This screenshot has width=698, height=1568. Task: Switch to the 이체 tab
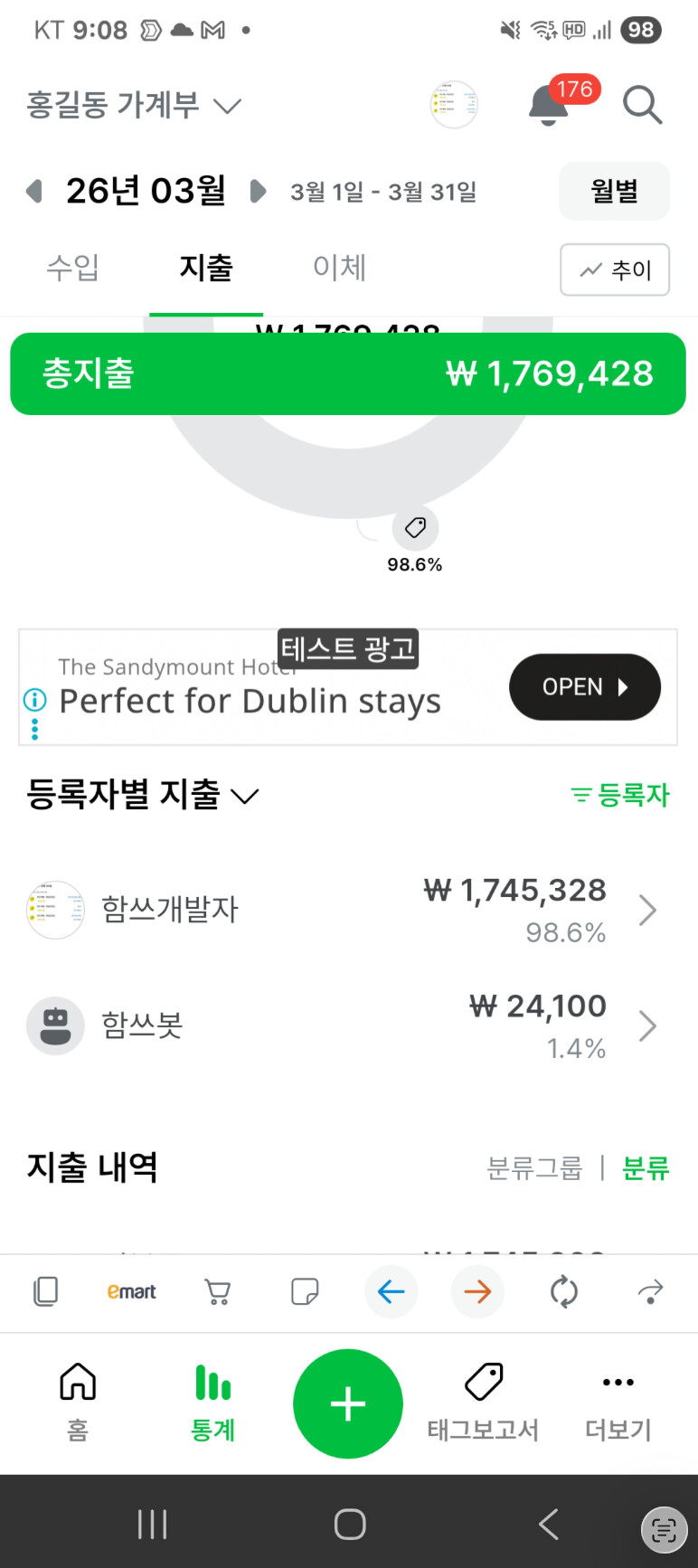click(x=339, y=268)
